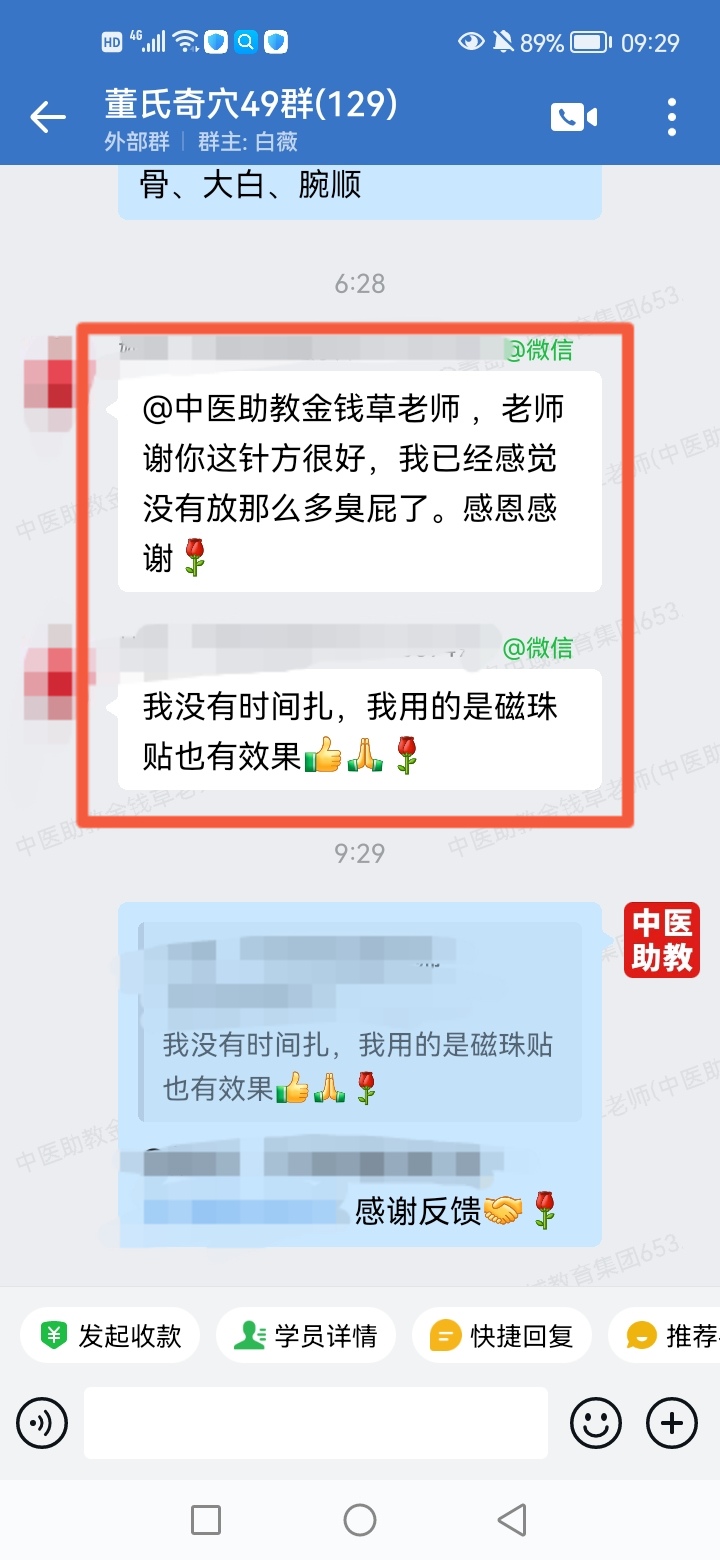Open the overflow menu
This screenshot has height=1560, width=720.
click(672, 117)
